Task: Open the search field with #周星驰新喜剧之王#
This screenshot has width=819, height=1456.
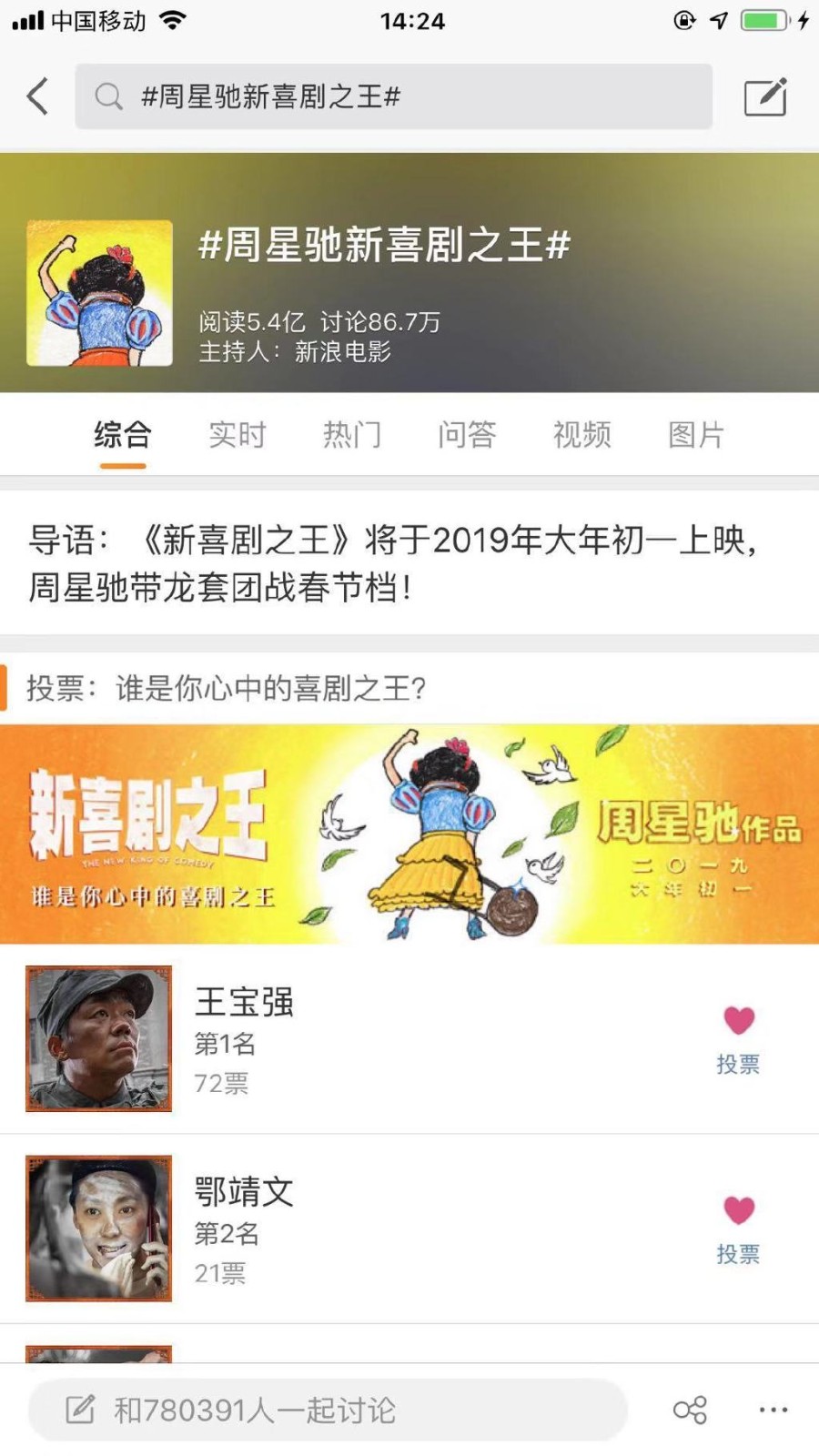Action: pyautogui.click(x=393, y=96)
